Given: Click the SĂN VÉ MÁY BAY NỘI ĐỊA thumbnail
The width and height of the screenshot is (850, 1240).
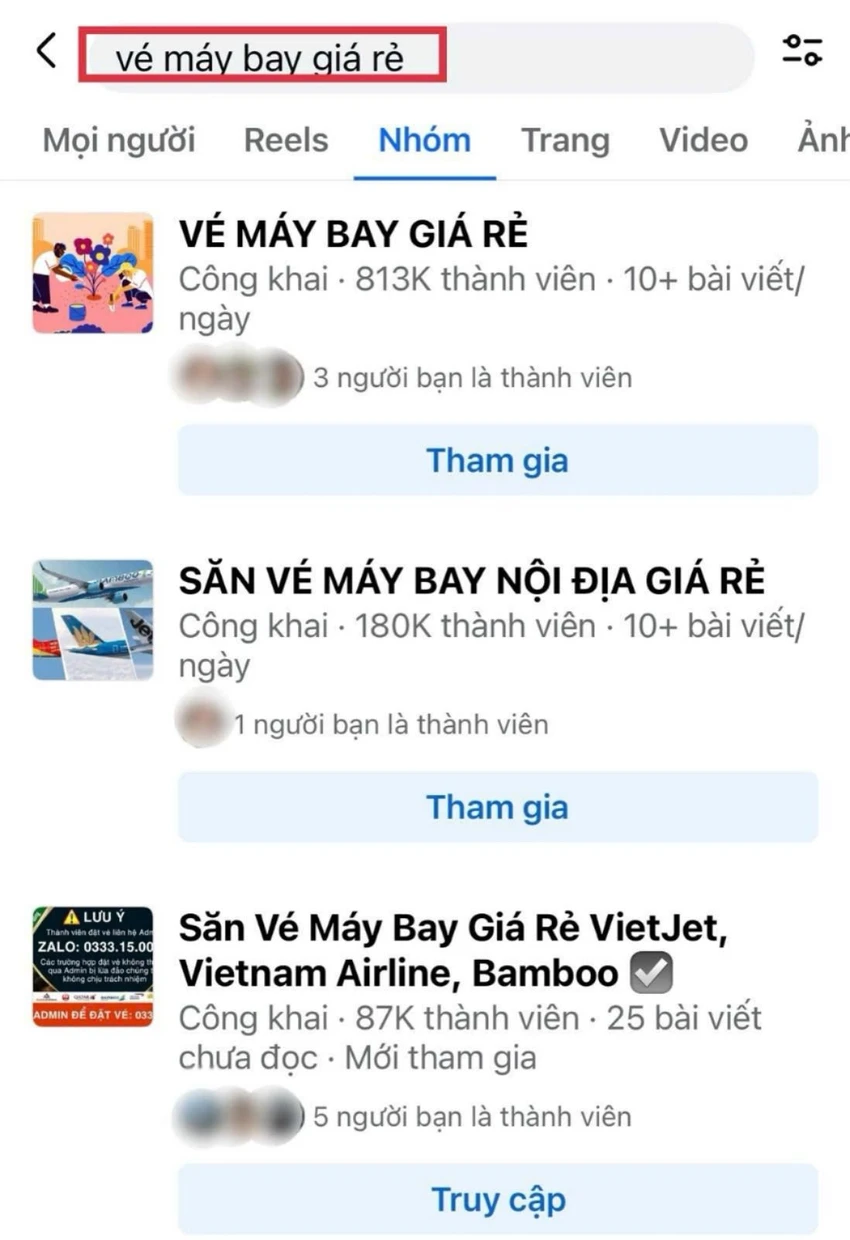Looking at the screenshot, I should tap(92, 620).
